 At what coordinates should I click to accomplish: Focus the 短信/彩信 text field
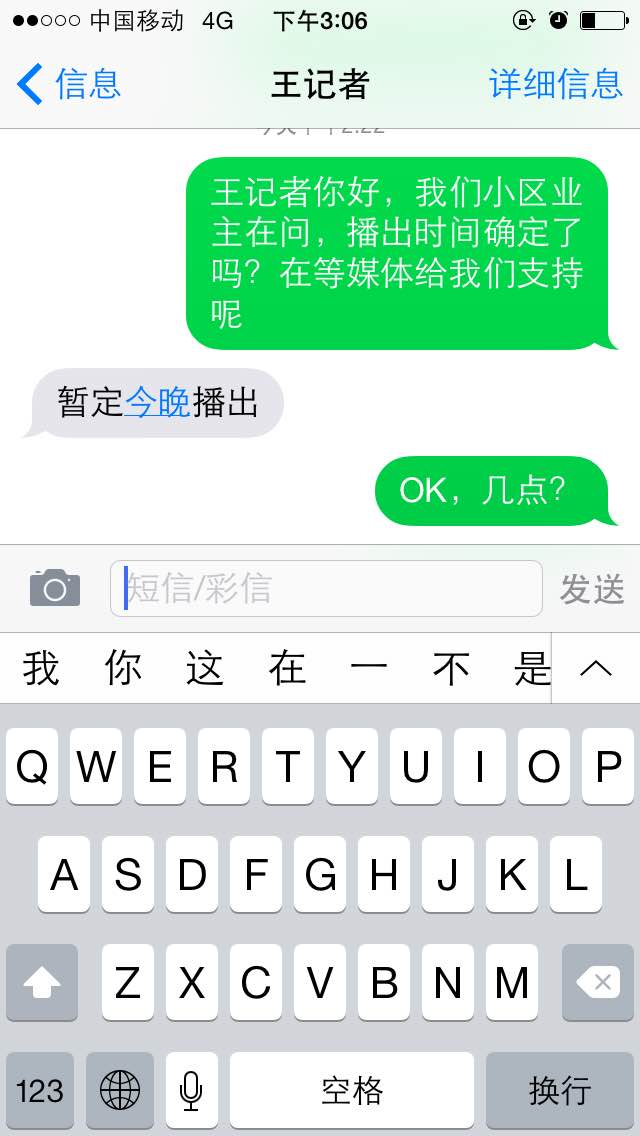pyautogui.click(x=326, y=588)
